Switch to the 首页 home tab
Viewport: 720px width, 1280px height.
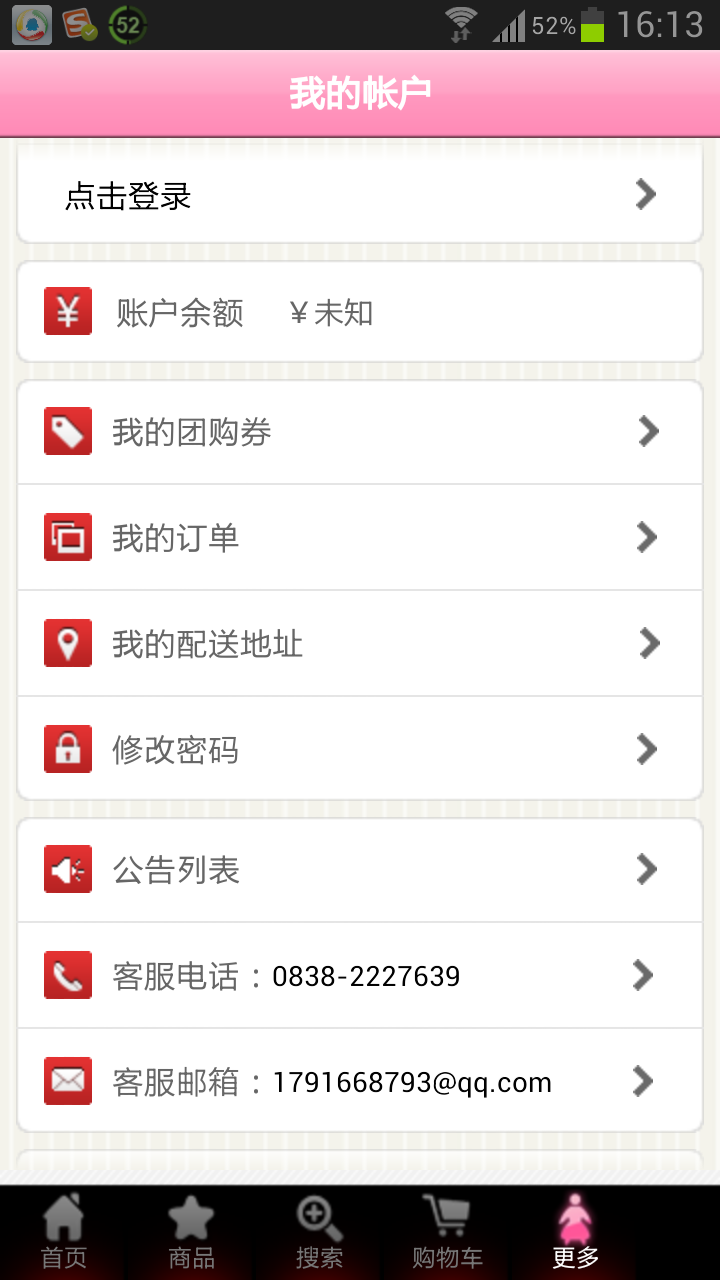point(64,1233)
